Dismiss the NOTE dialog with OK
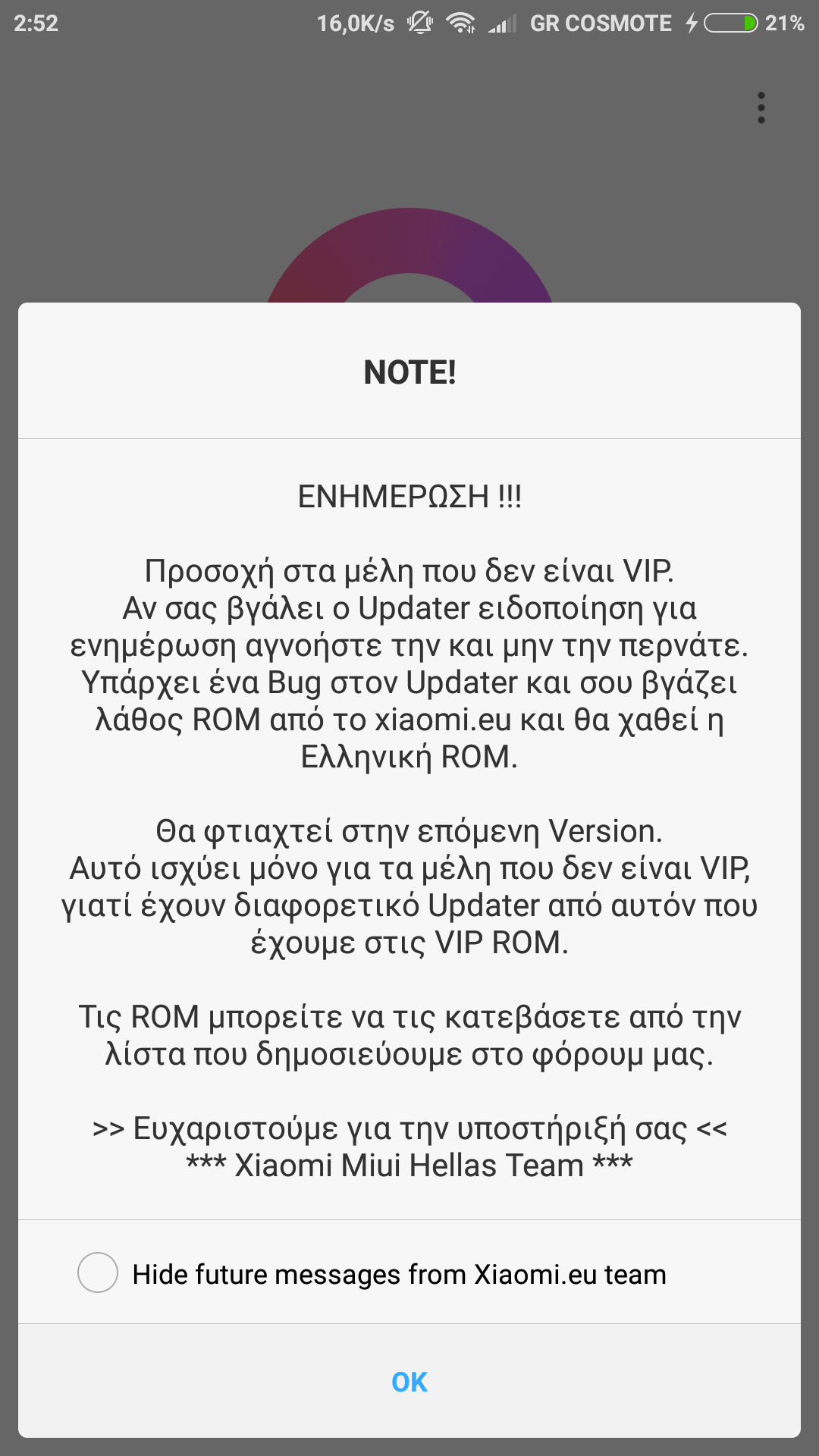819x1456 pixels. [409, 1382]
